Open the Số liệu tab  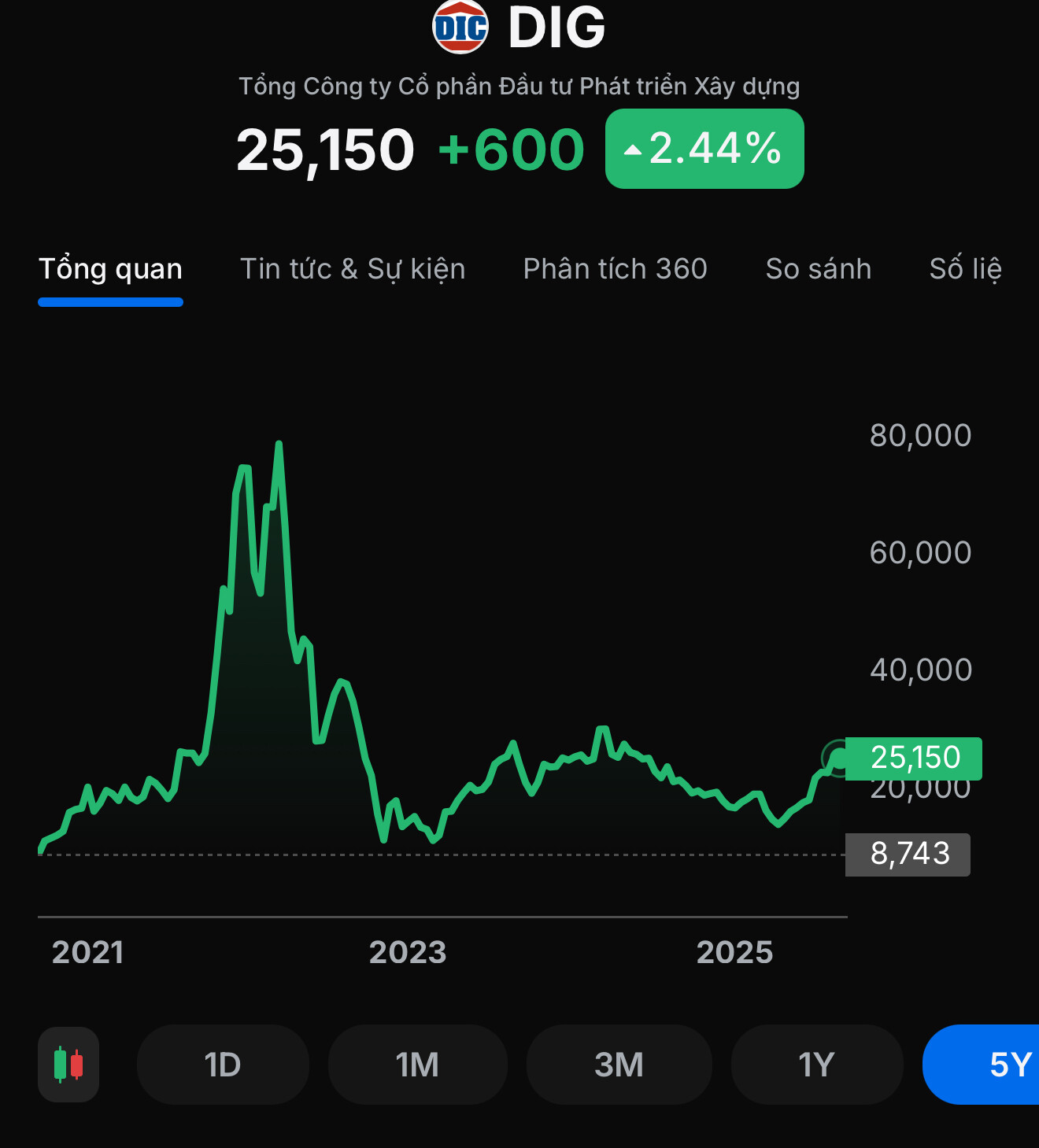click(x=965, y=269)
